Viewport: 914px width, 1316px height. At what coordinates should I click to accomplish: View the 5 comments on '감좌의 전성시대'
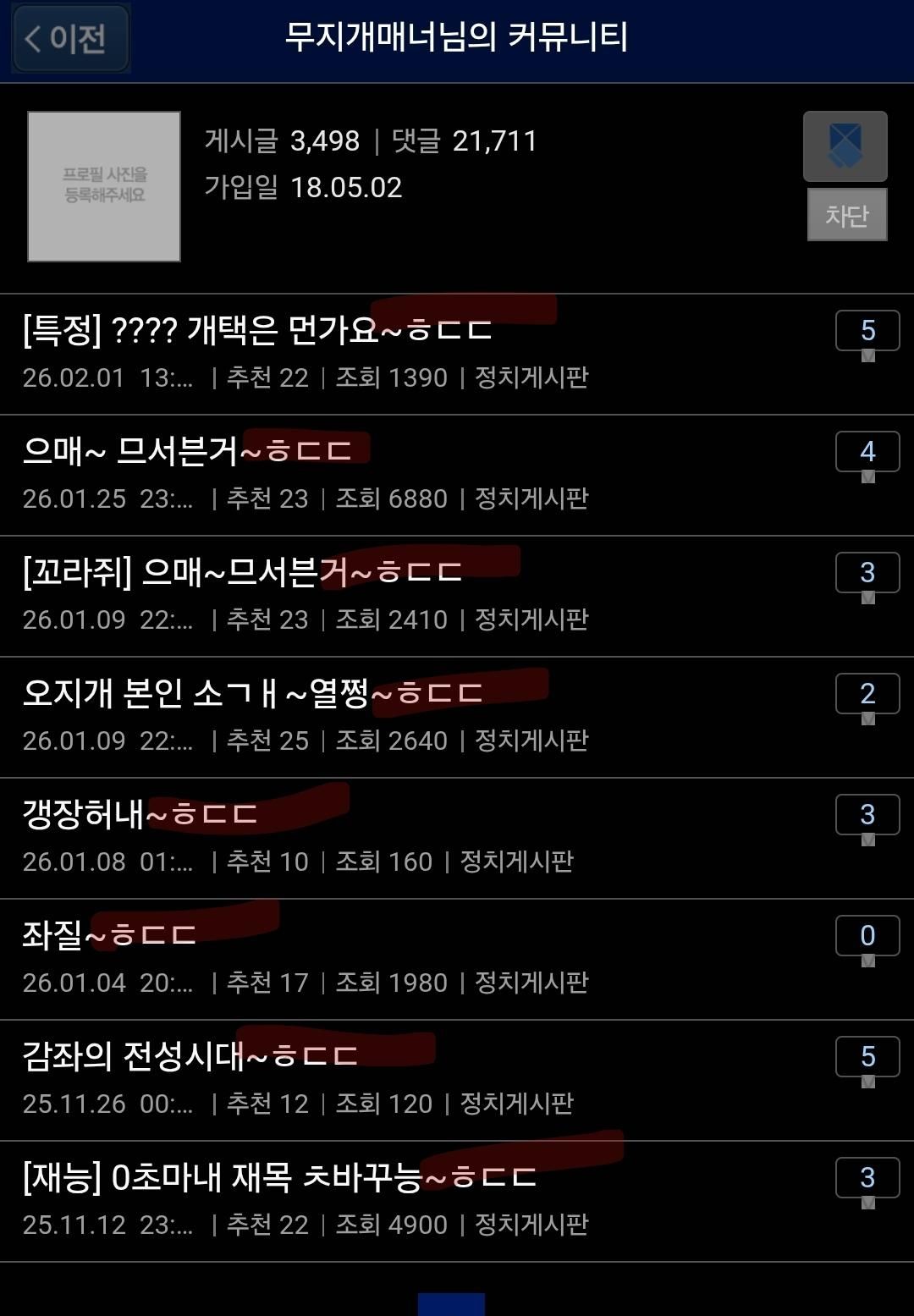[x=867, y=1057]
